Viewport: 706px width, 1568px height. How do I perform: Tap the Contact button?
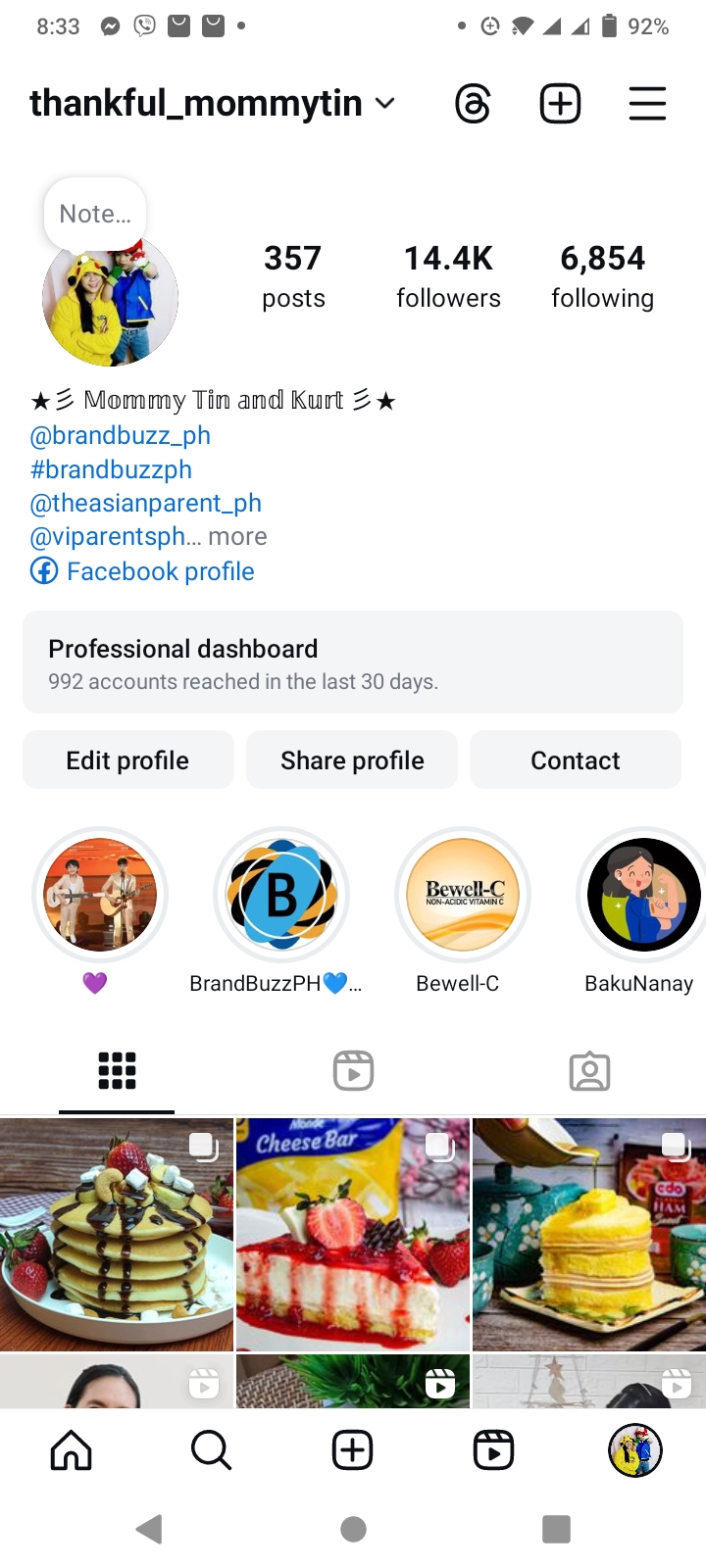coord(575,759)
